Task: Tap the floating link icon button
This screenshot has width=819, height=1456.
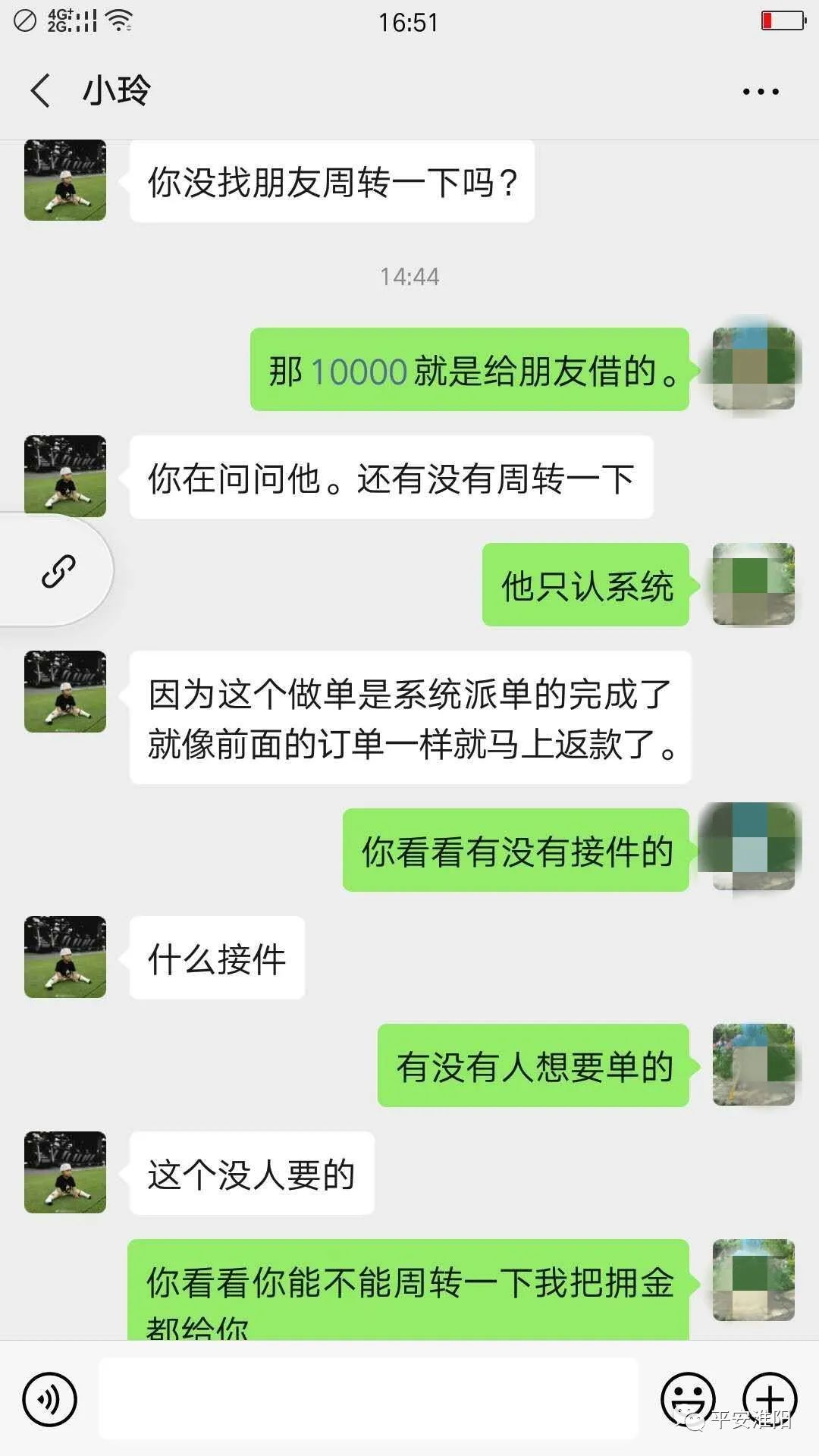Action: [x=58, y=572]
